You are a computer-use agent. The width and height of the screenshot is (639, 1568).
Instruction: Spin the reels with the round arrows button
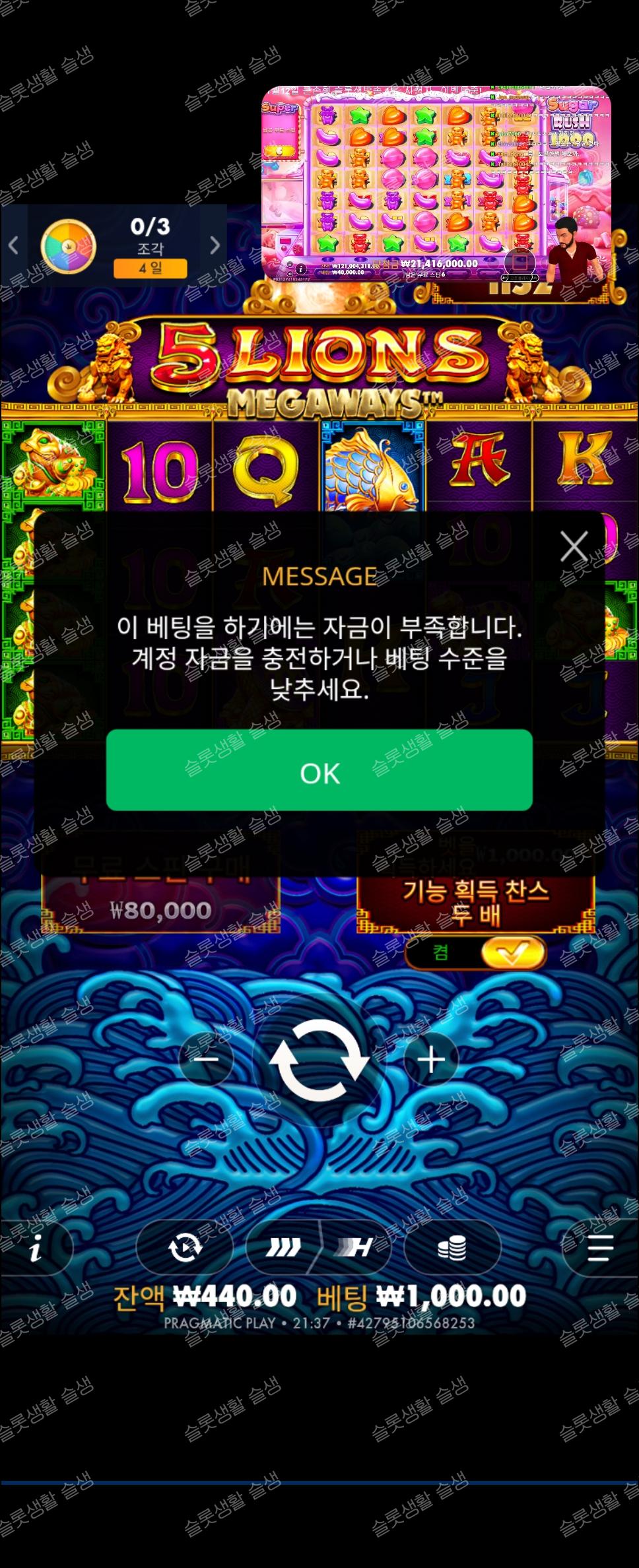(319, 1060)
